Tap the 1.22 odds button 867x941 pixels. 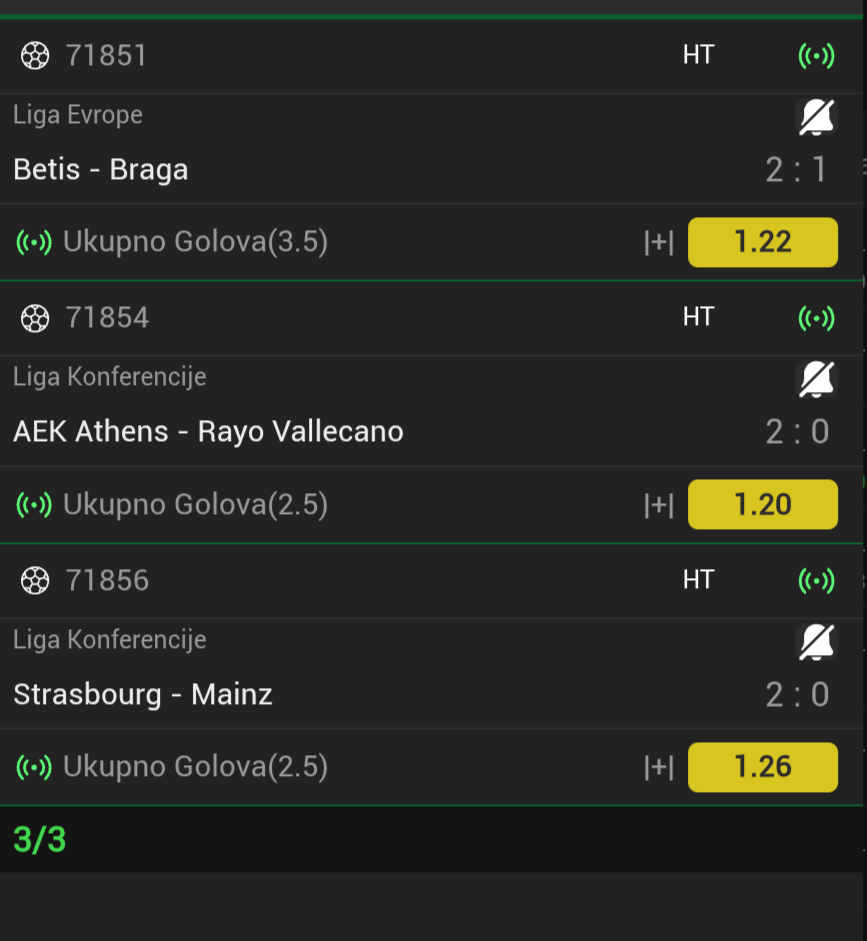point(762,242)
